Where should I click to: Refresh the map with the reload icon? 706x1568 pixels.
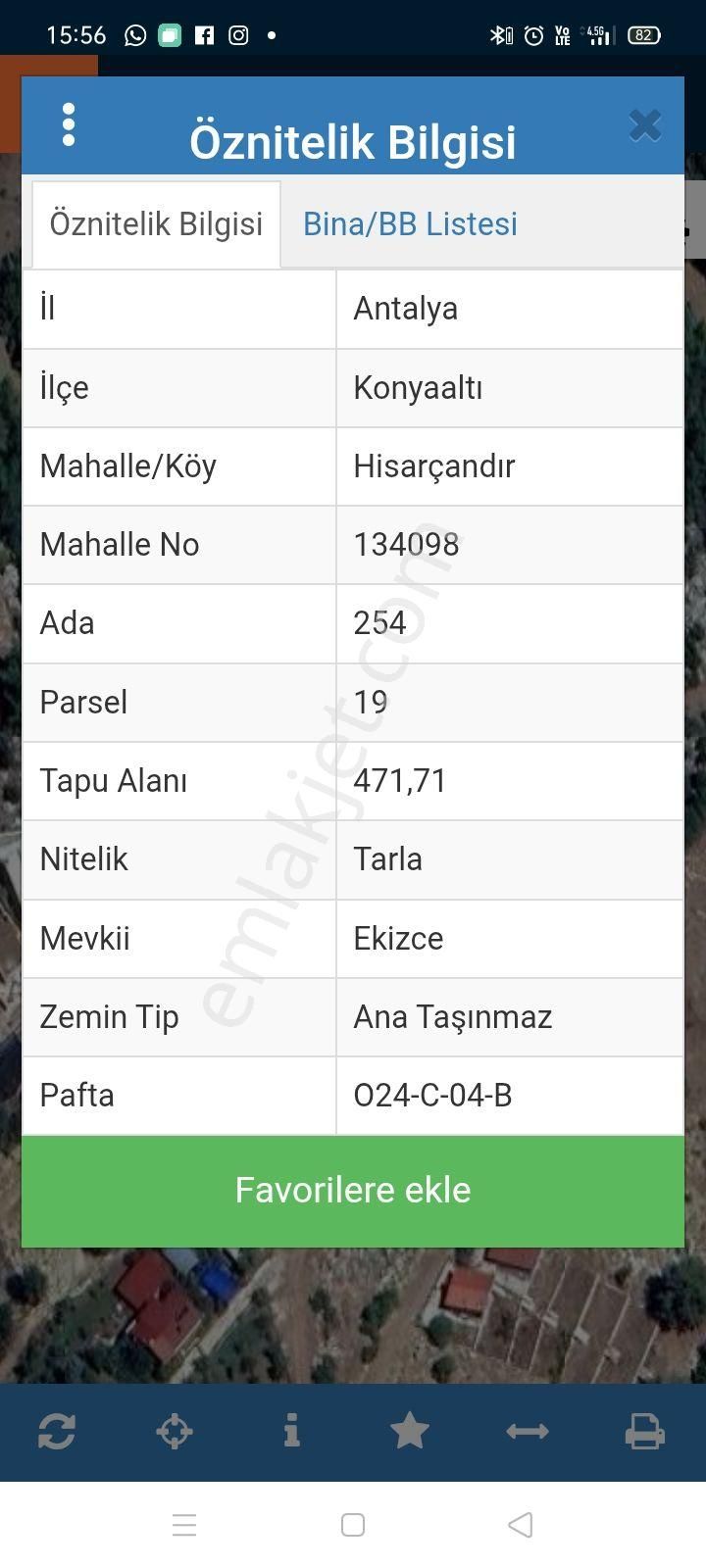pyautogui.click(x=57, y=1431)
